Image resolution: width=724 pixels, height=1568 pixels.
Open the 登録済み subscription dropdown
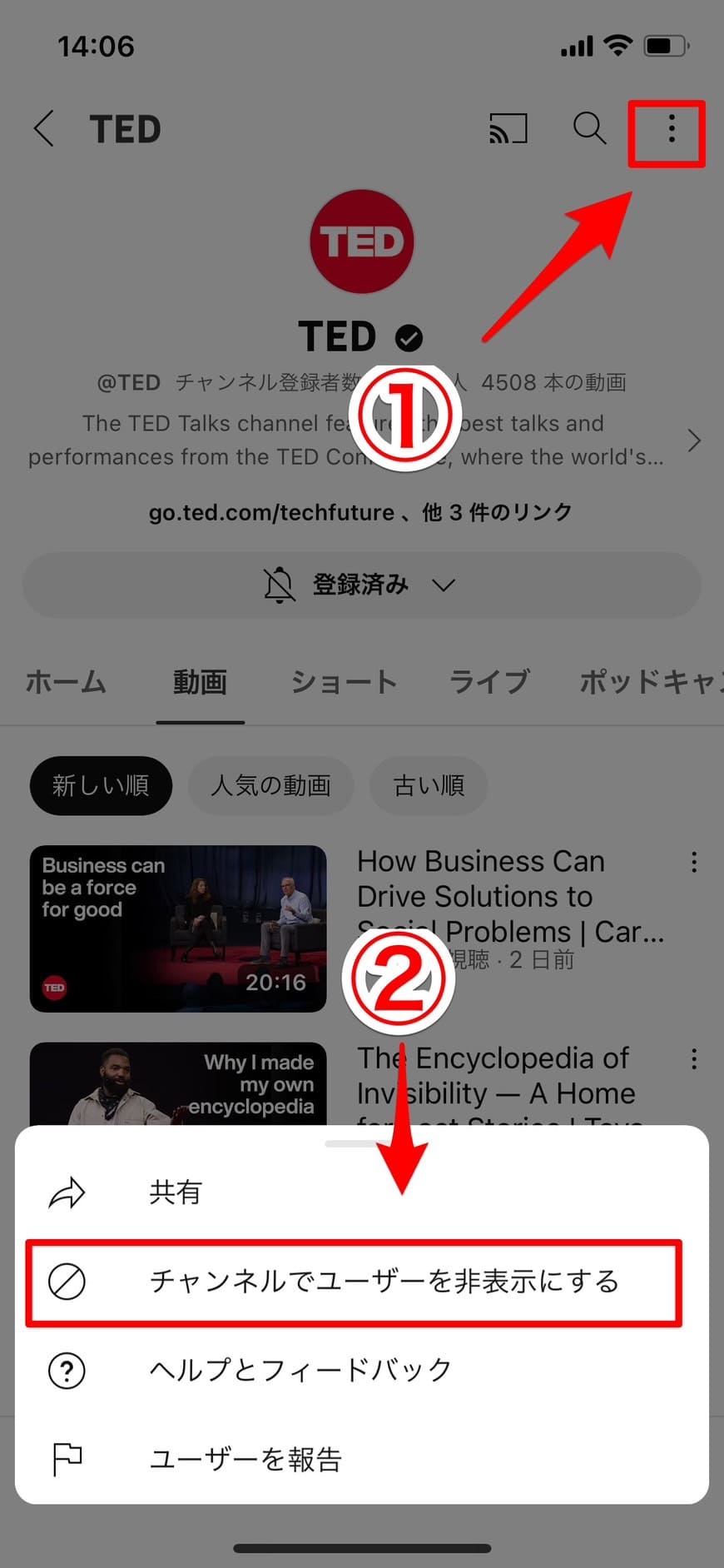pos(361,585)
